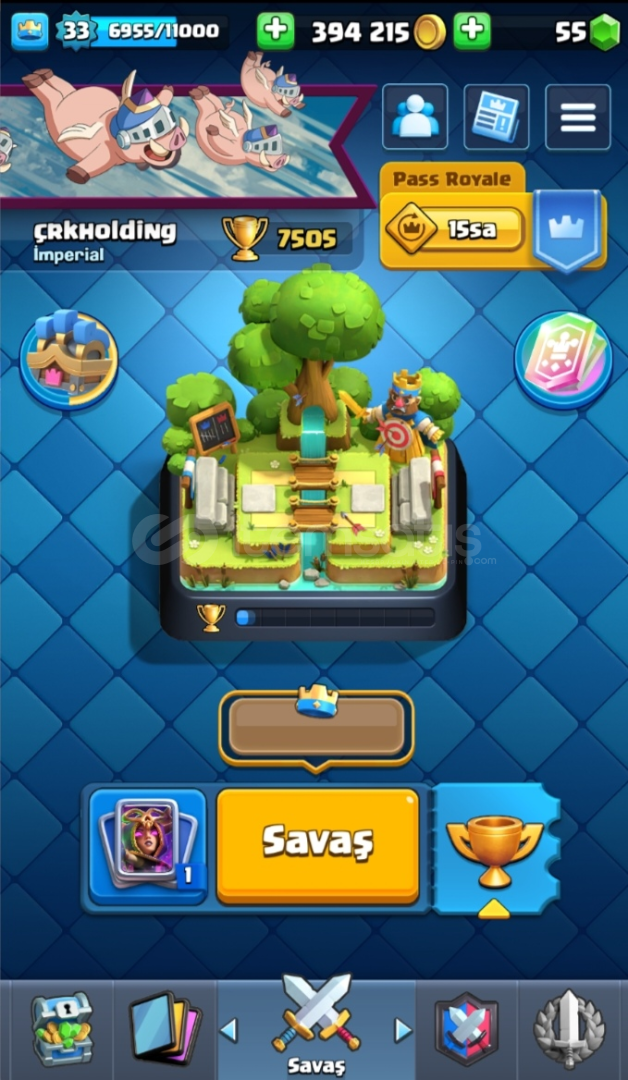Switch to the events sword tab
The image size is (628, 1080).
point(570,1030)
